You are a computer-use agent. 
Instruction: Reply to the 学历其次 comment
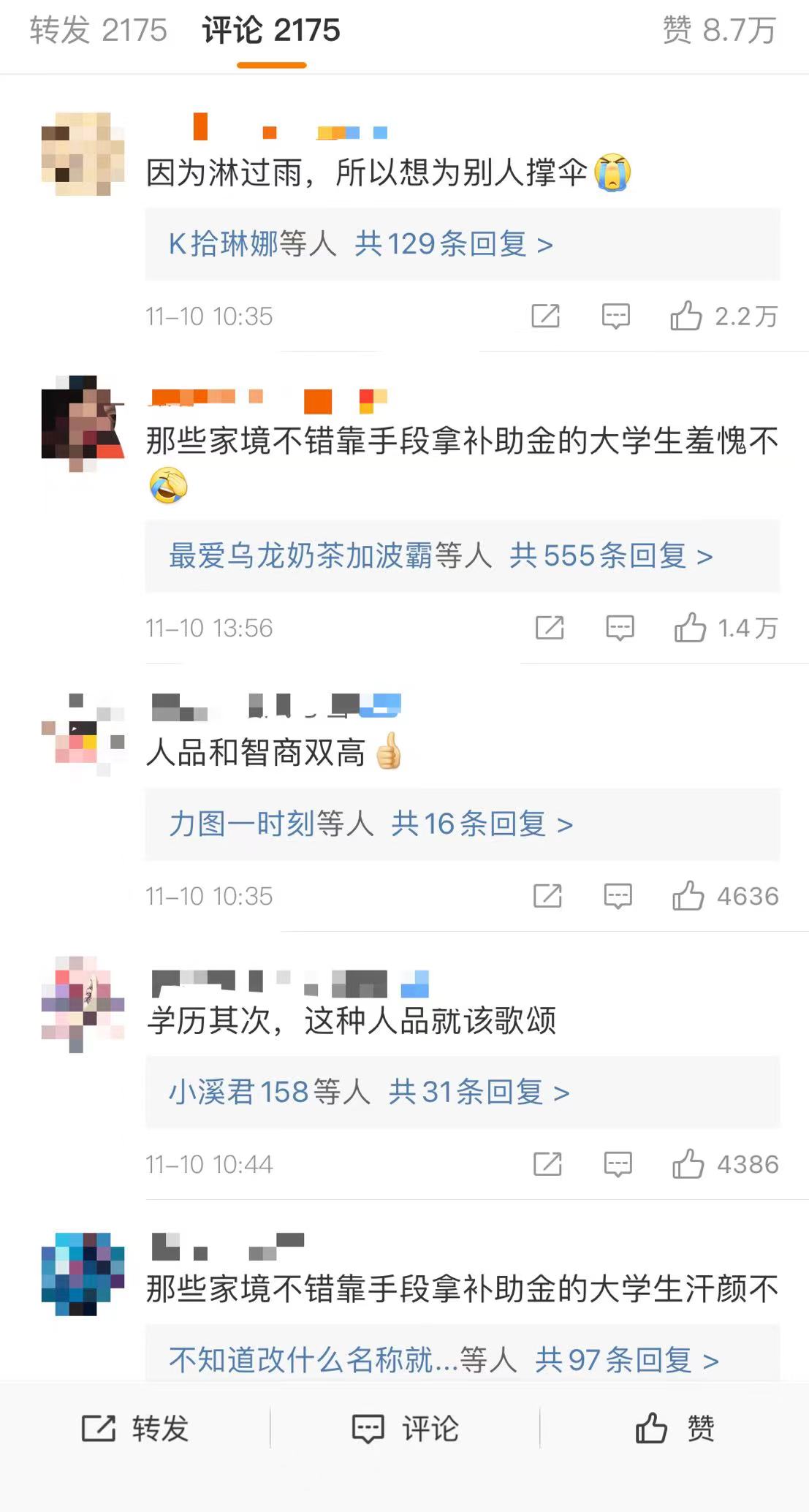pyautogui.click(x=618, y=1164)
